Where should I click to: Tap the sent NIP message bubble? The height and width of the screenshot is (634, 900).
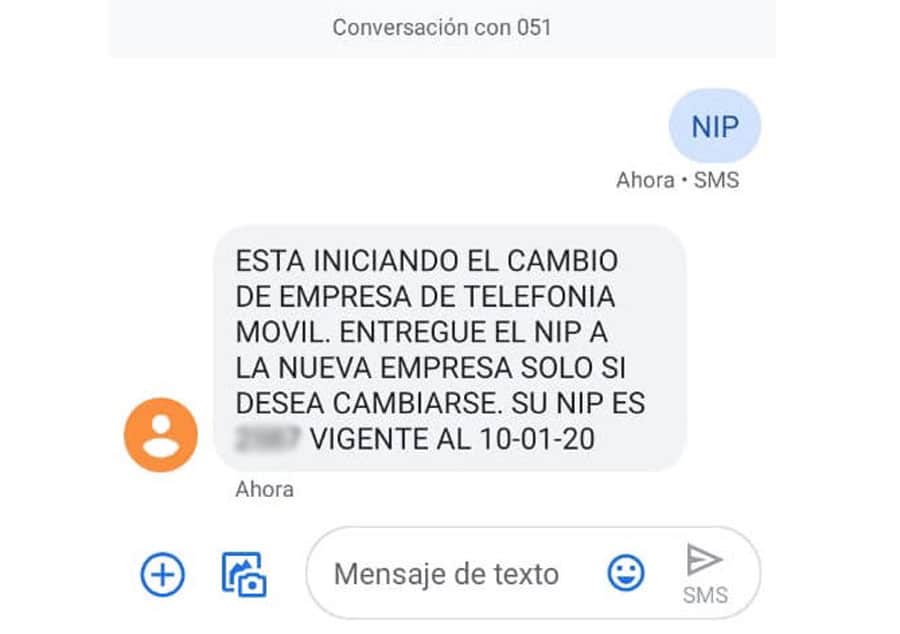pyautogui.click(x=714, y=127)
